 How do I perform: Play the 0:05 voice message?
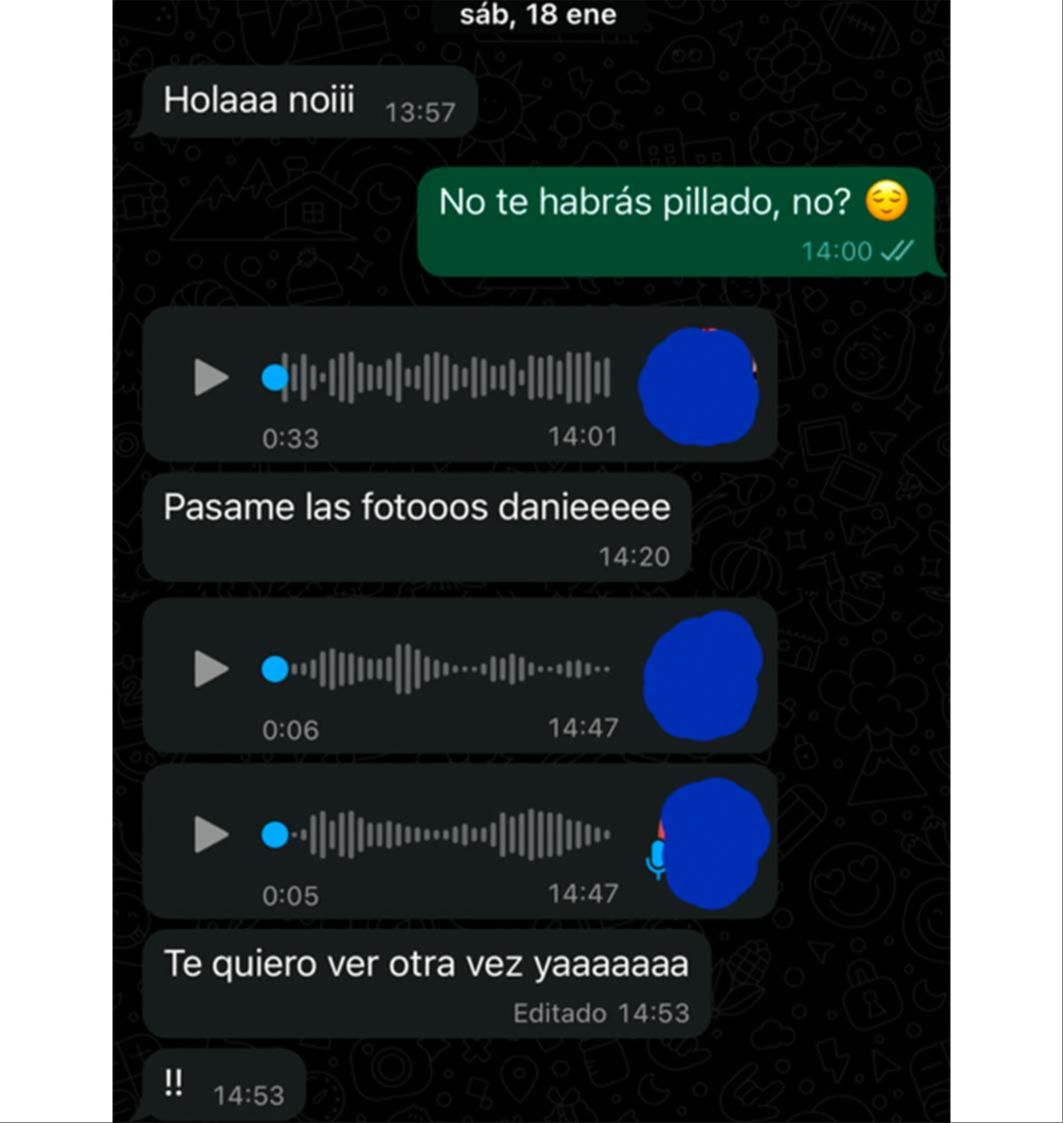211,834
